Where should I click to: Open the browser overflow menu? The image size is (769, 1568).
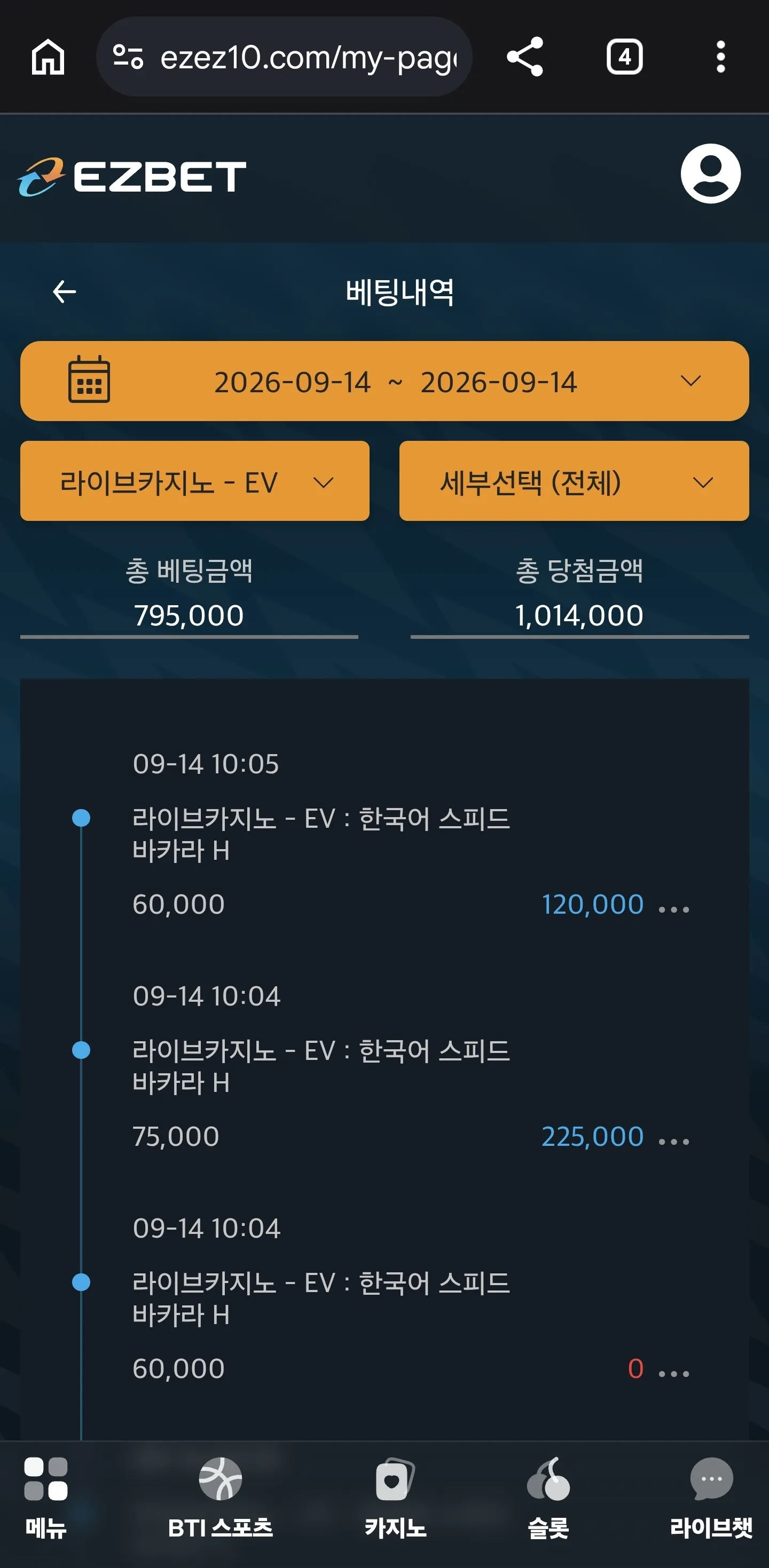(x=720, y=57)
